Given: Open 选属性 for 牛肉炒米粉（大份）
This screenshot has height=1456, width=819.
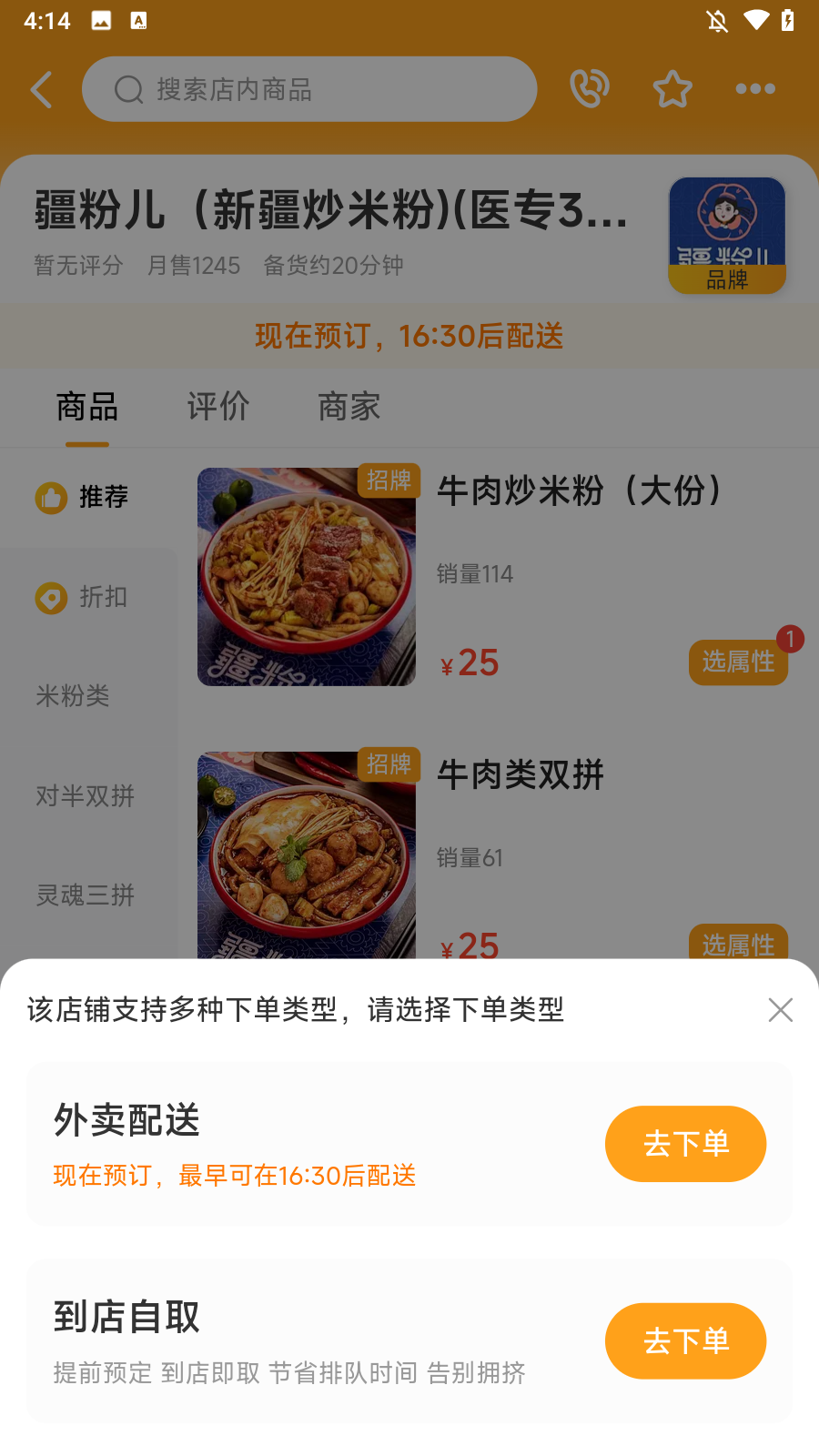Looking at the screenshot, I should 738,662.
